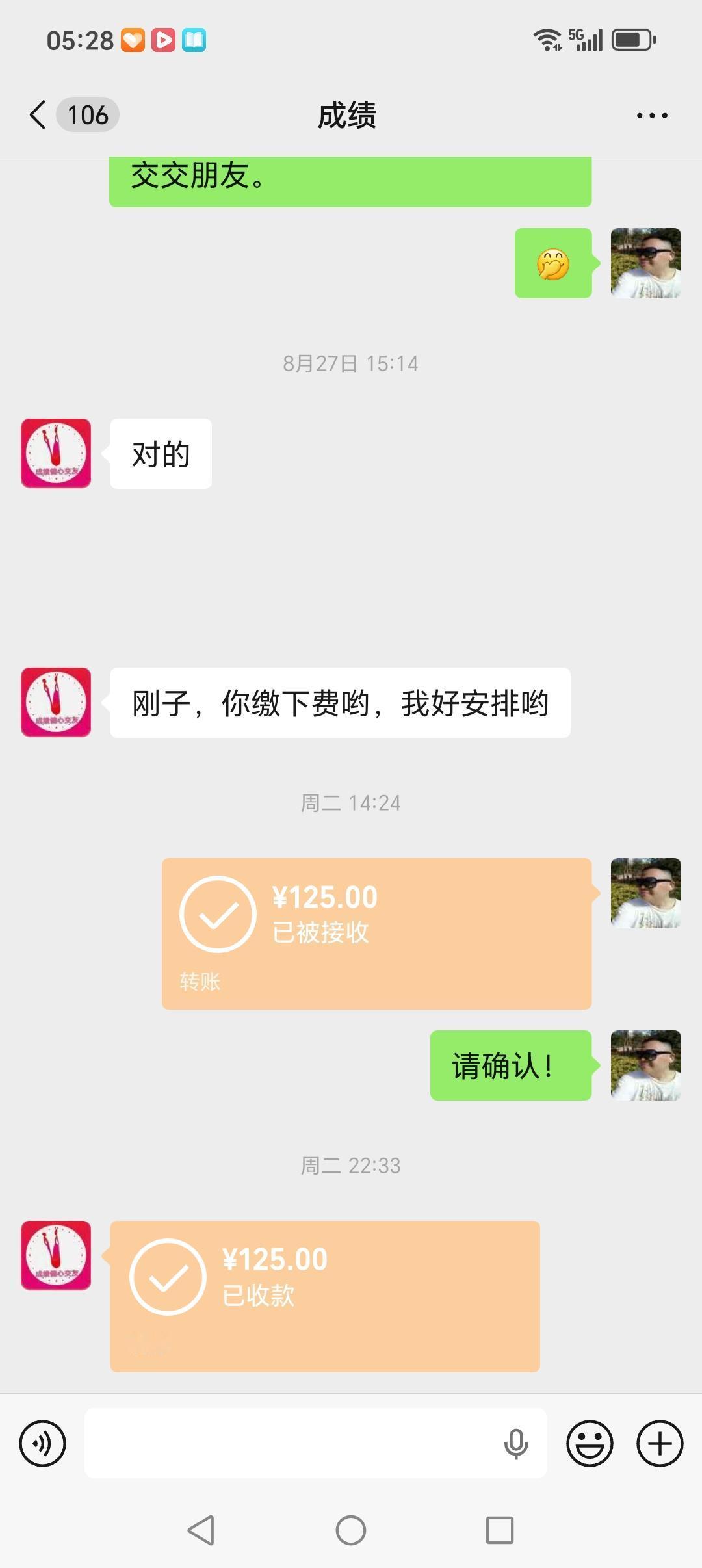Open the ¥125.00 transfer marked 已被接收
The width and height of the screenshot is (702, 1568).
click(x=376, y=934)
